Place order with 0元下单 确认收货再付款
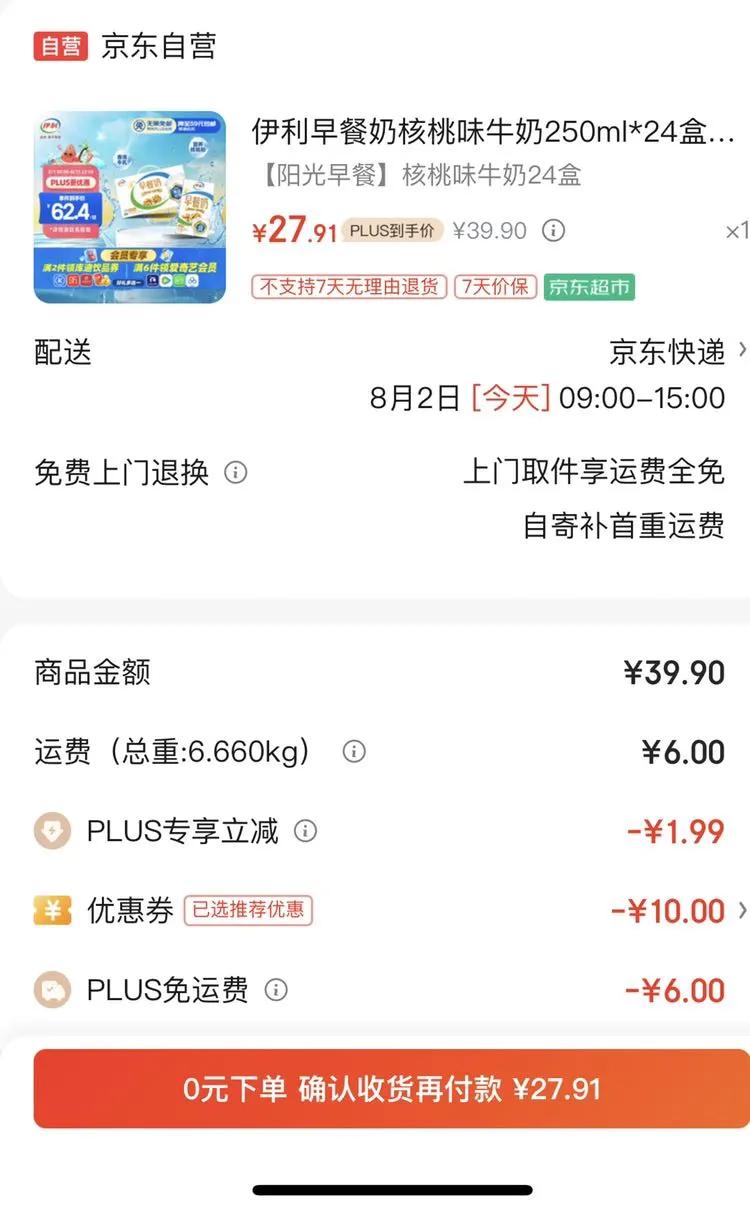 391,1089
